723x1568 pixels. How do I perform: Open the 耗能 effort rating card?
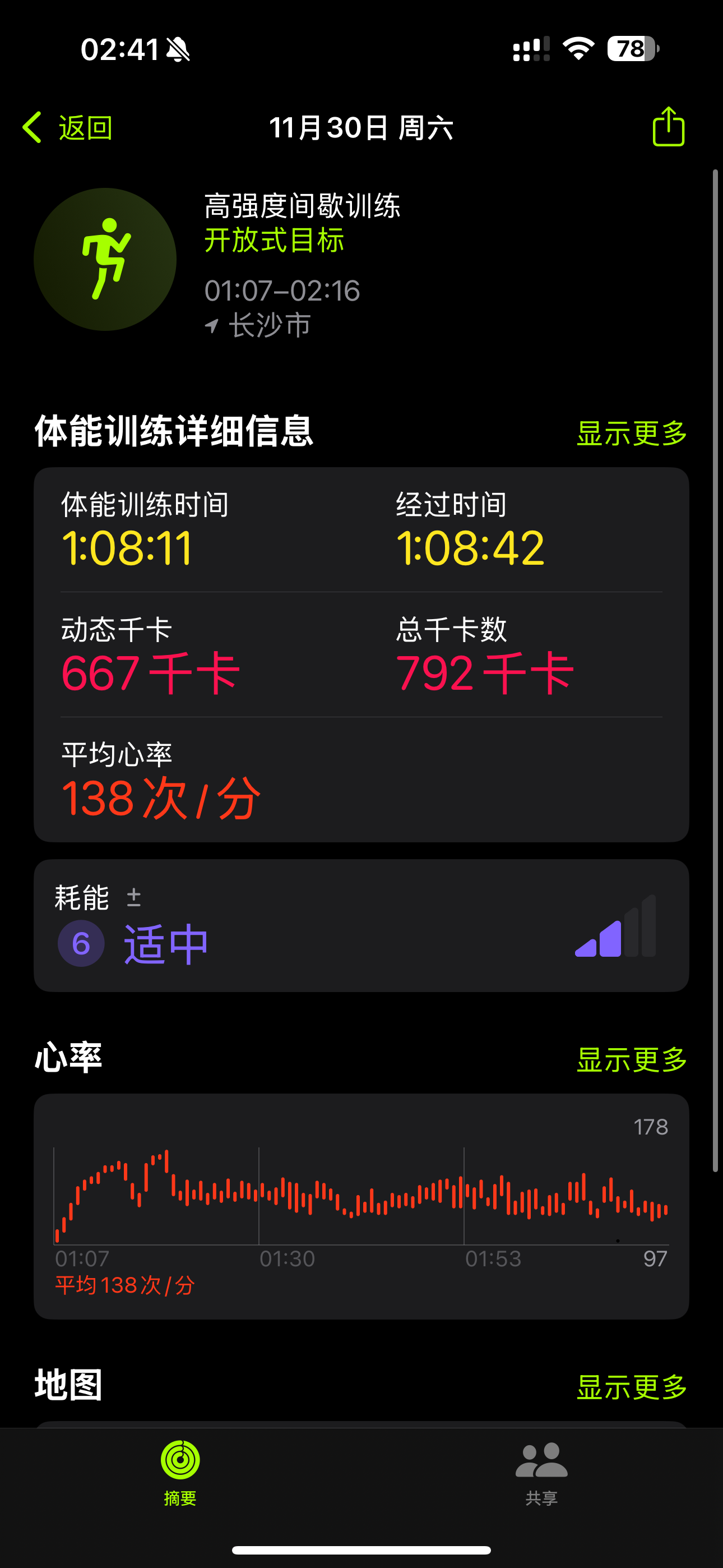pyautogui.click(x=361, y=925)
